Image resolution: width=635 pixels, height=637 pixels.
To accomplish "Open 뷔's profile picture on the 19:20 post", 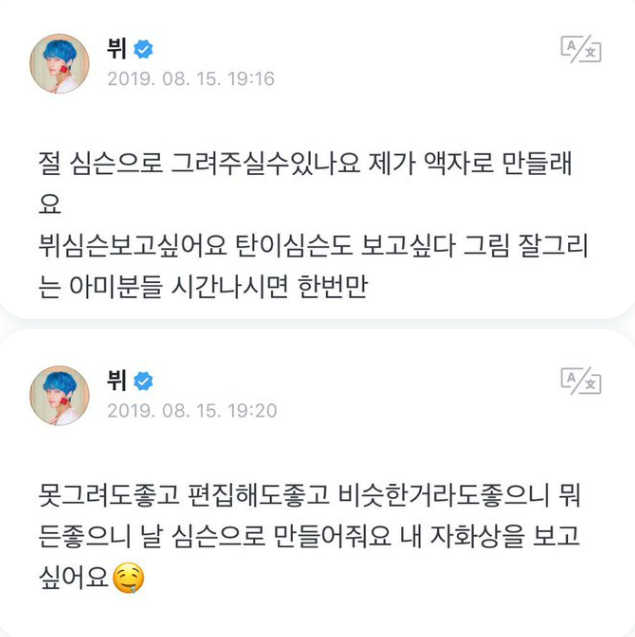I will click(59, 395).
